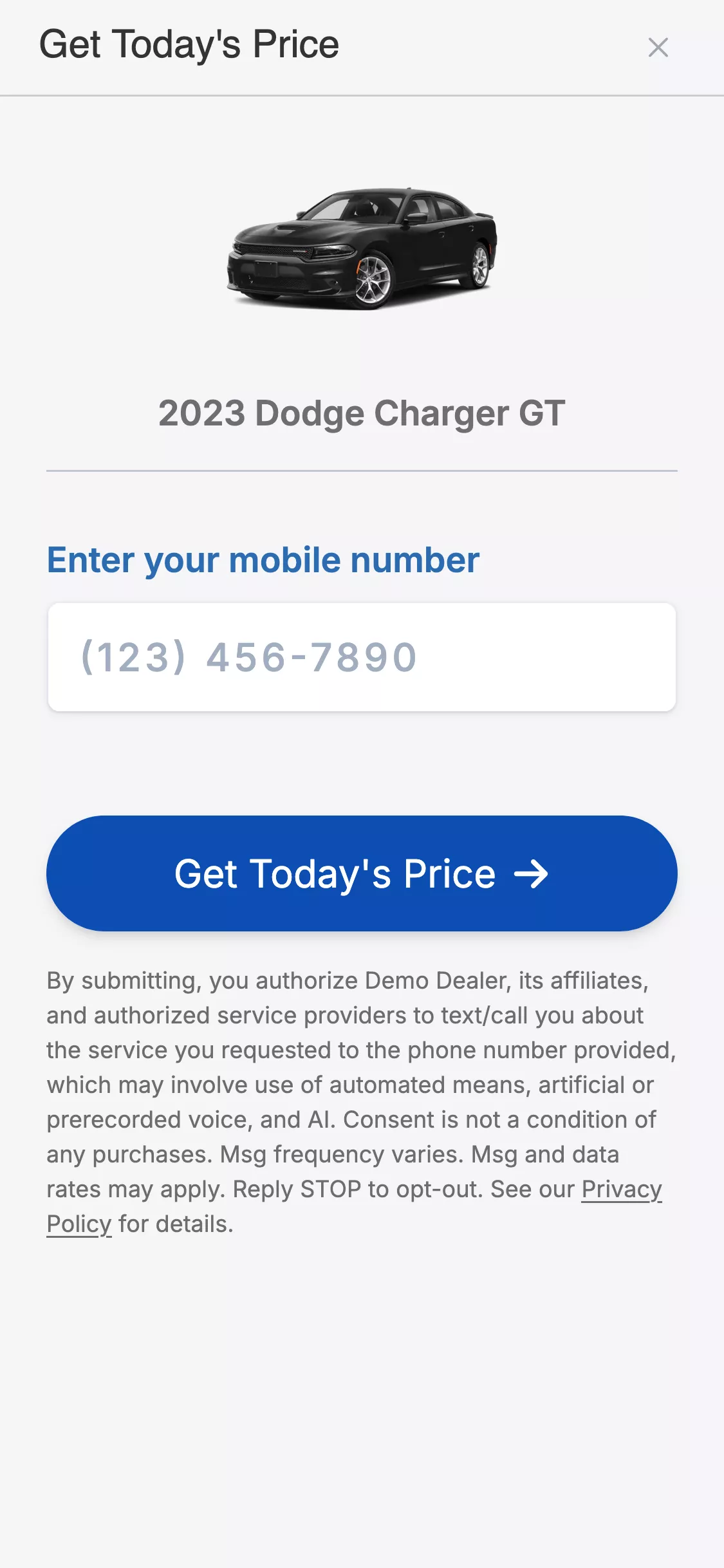The width and height of the screenshot is (724, 1568).
Task: Submit with the Get Today's Price button
Action: (362, 873)
